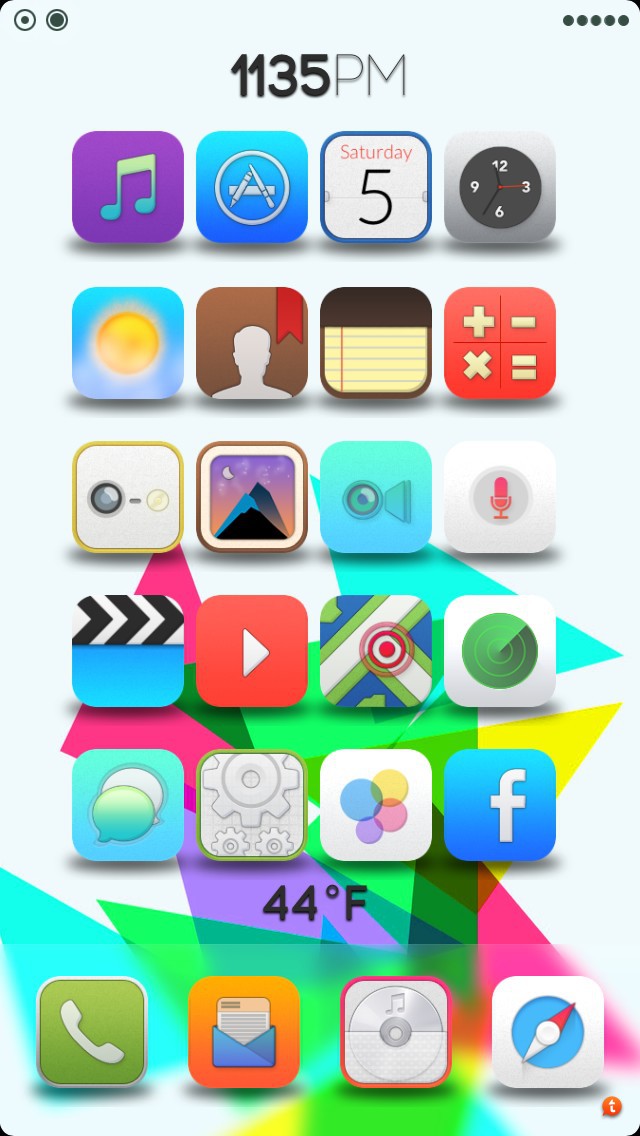
Task: Open the Weather app with the sun icon
Action: pos(128,343)
